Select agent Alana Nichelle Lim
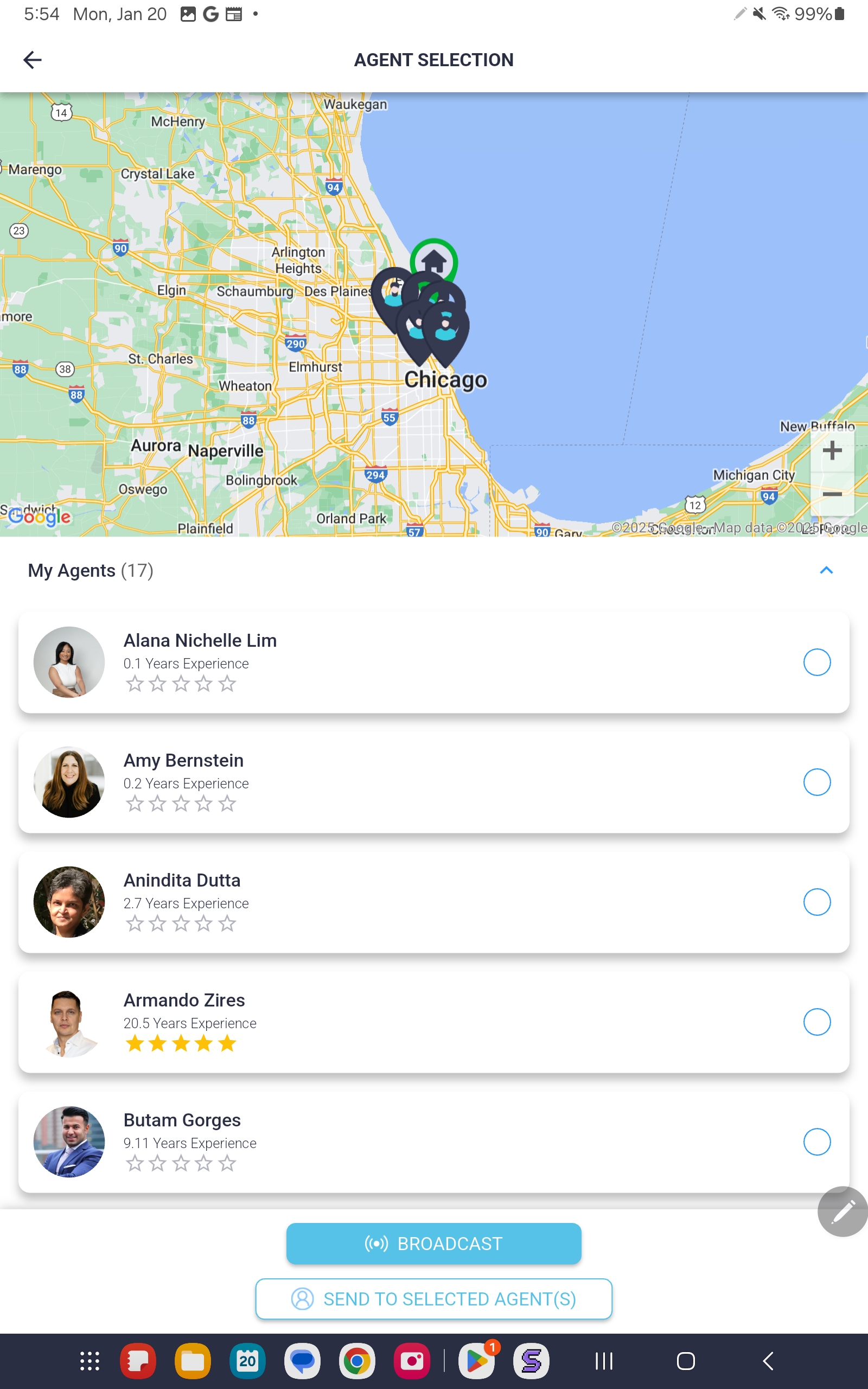The height and width of the screenshot is (1389, 868). tap(816, 662)
